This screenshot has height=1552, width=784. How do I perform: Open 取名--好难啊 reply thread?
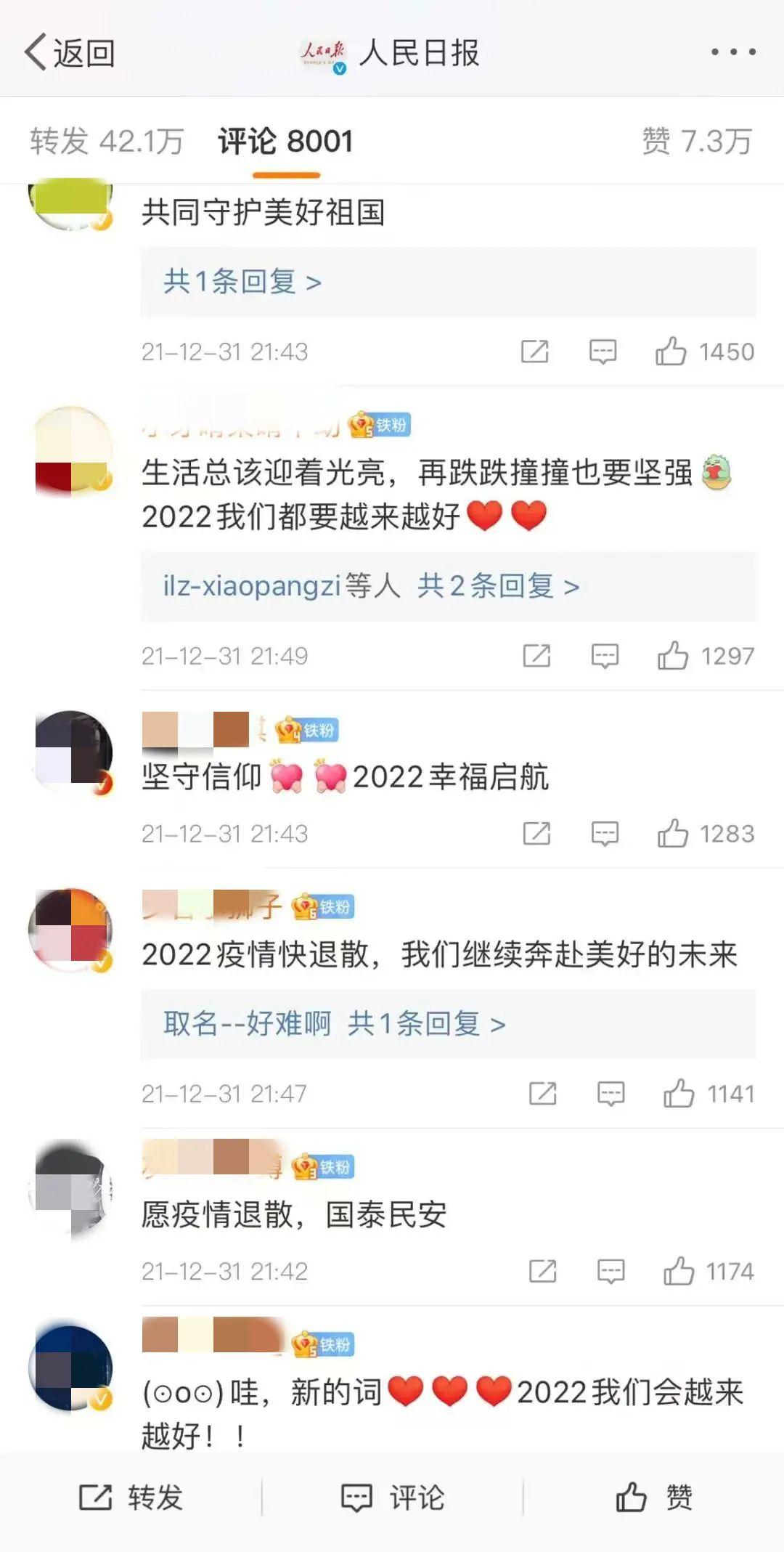pyautogui.click(x=334, y=1024)
